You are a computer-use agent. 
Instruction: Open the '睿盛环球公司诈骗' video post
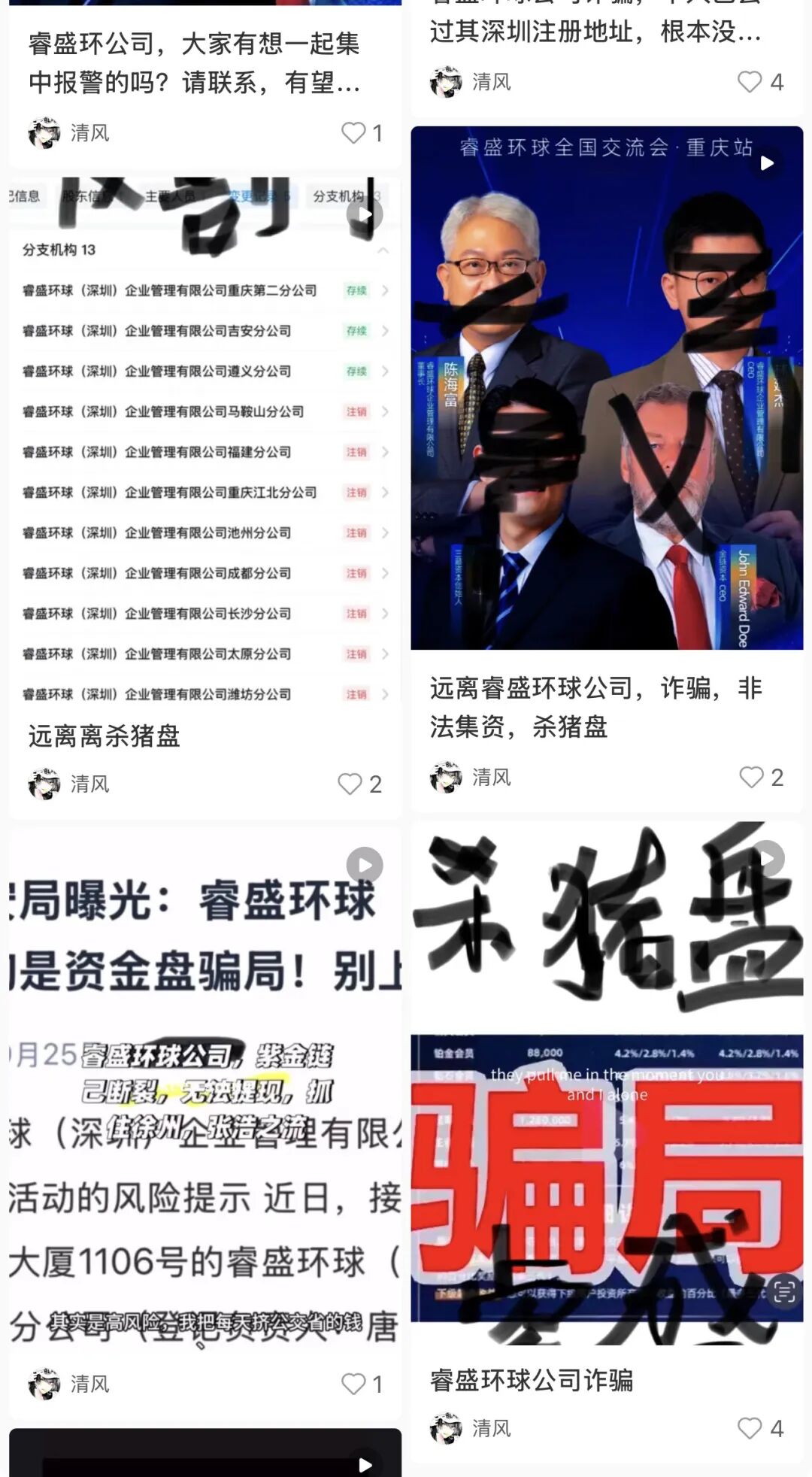(x=607, y=1083)
